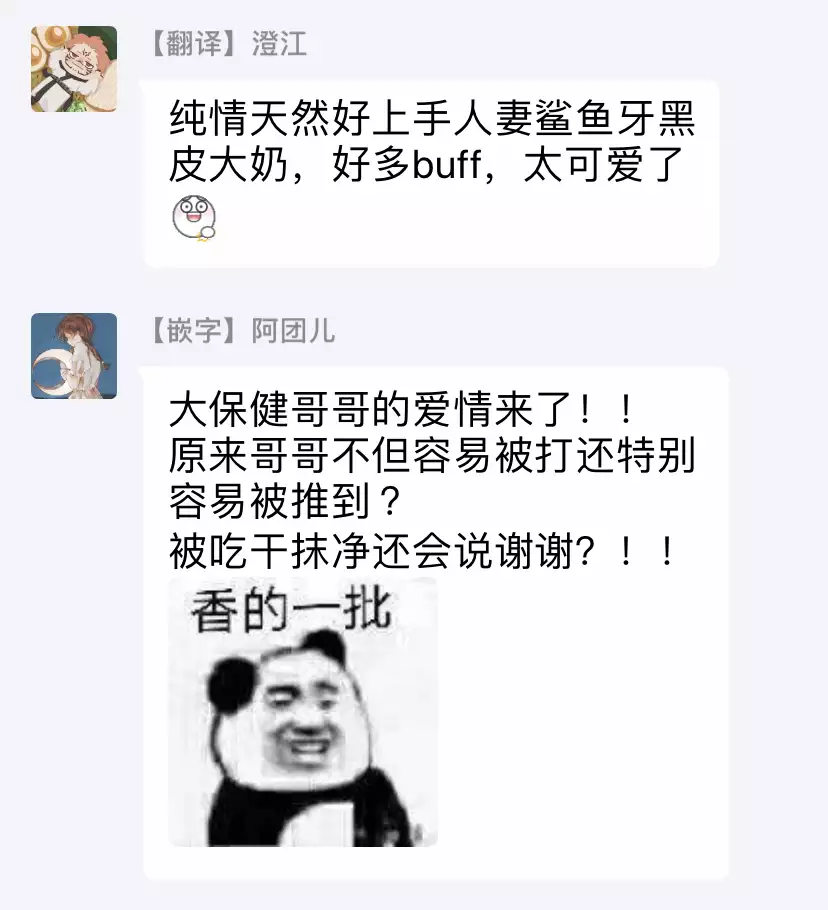The width and height of the screenshot is (828, 910).
Task: Open 阿团儿's profile avatar
Action: [74, 355]
